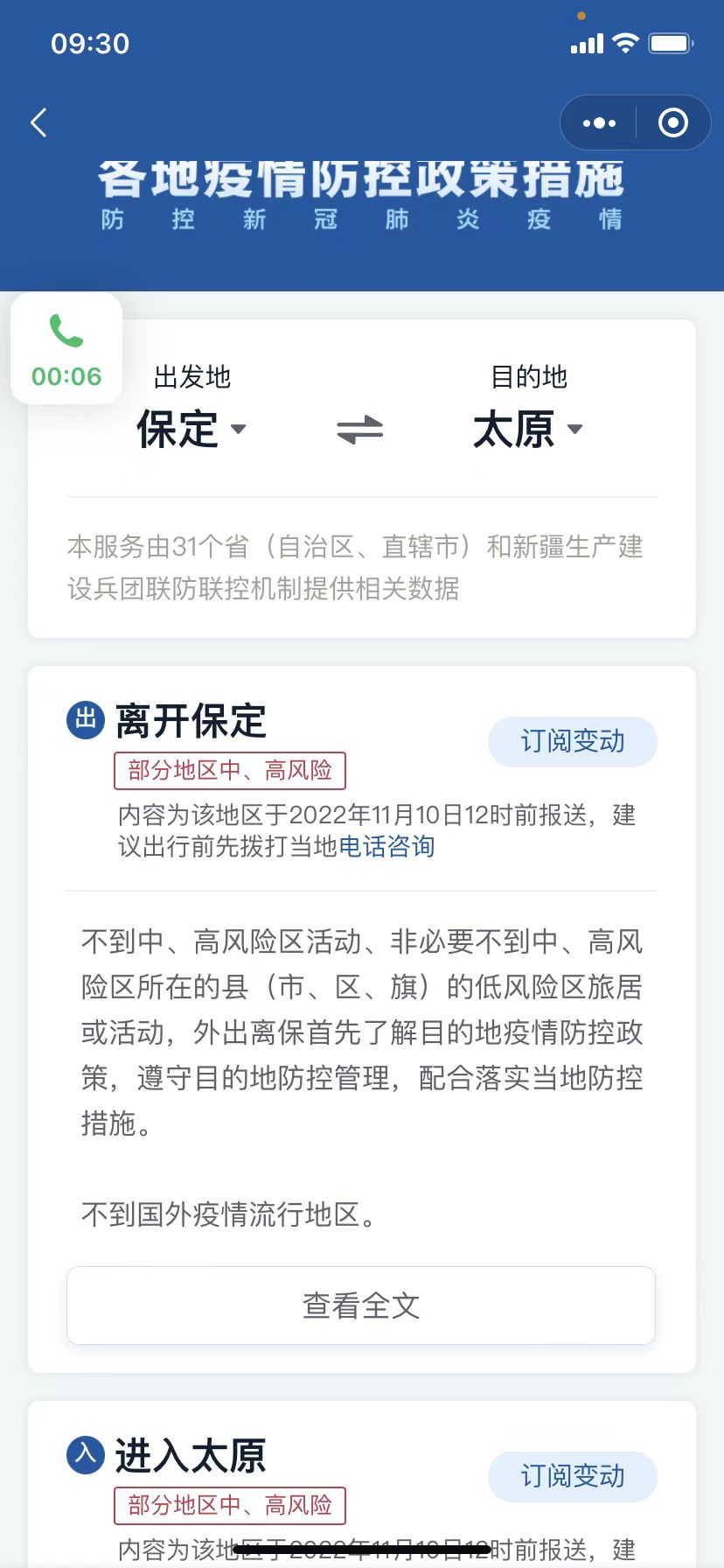Image resolution: width=724 pixels, height=1568 pixels.
Task: Change the destination city 太原
Action: 528,429
